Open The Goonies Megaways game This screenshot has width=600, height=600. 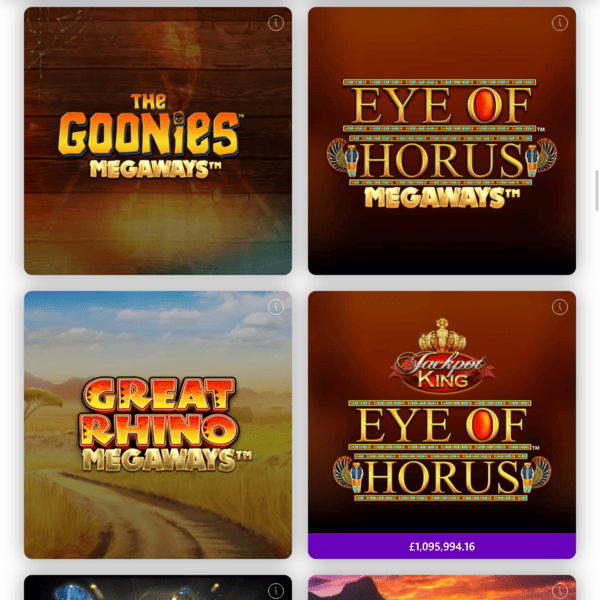click(x=157, y=141)
